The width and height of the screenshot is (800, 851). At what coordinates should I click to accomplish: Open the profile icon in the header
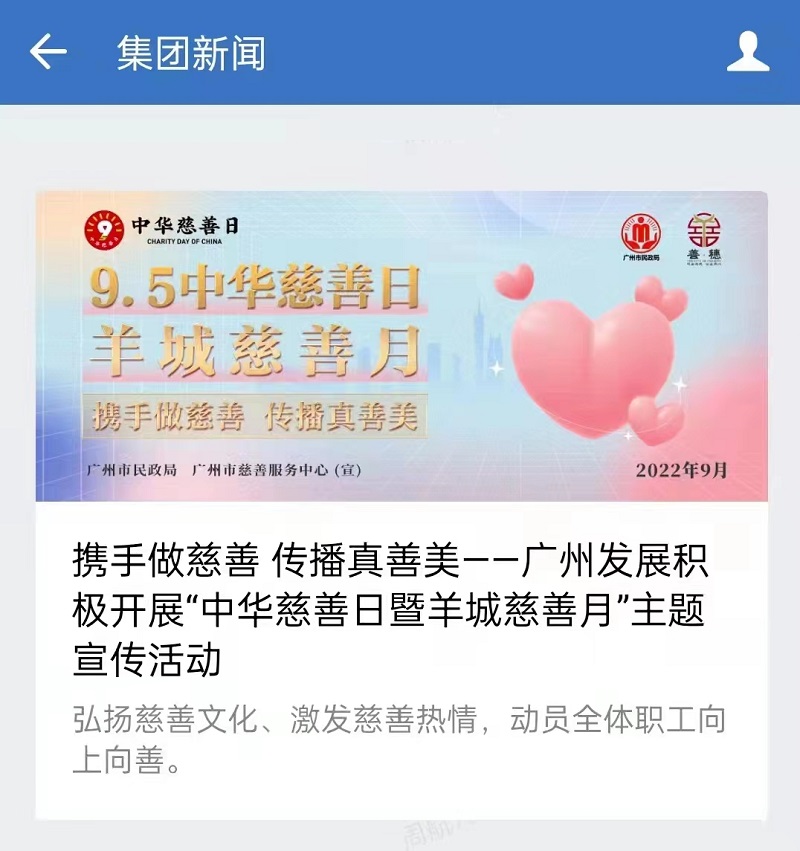click(748, 52)
